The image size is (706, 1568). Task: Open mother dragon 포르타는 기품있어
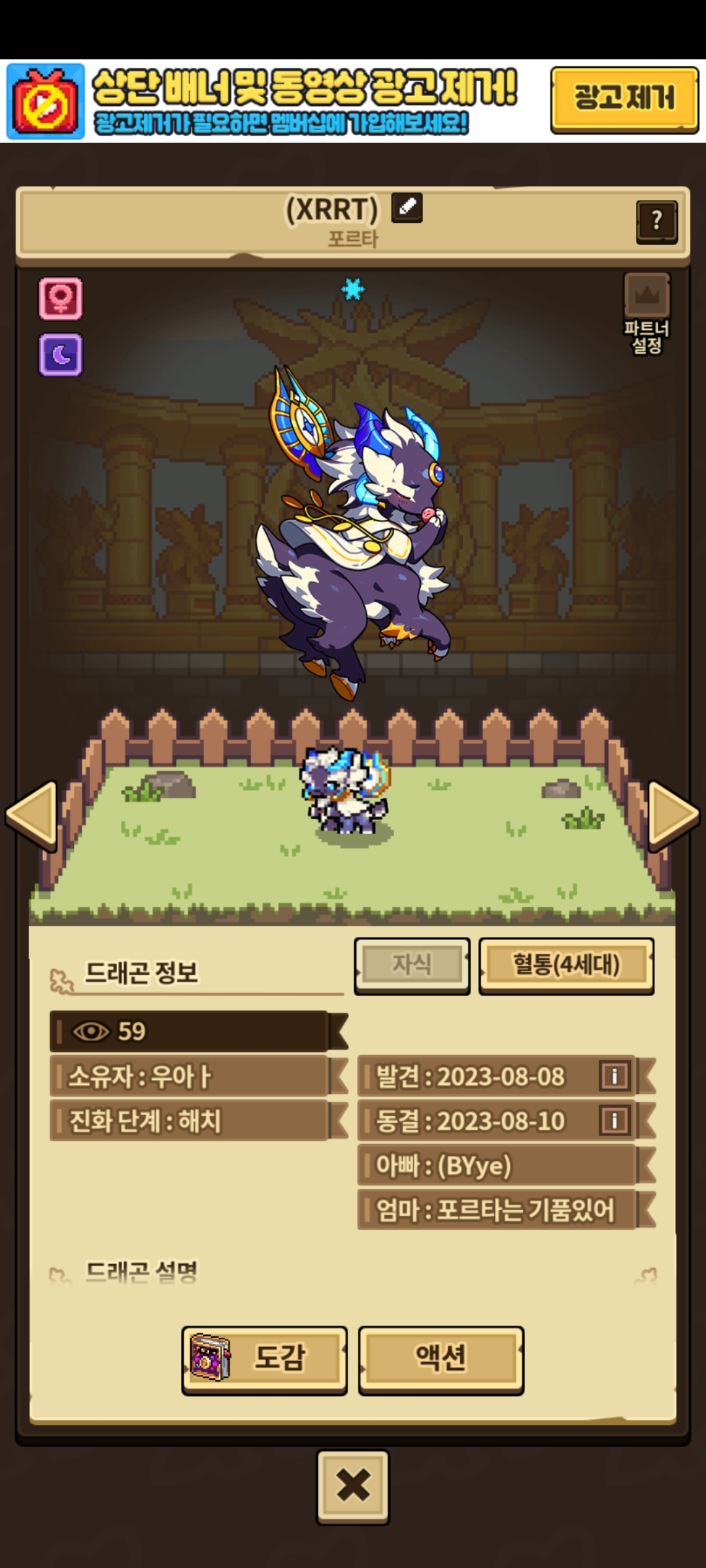497,1209
